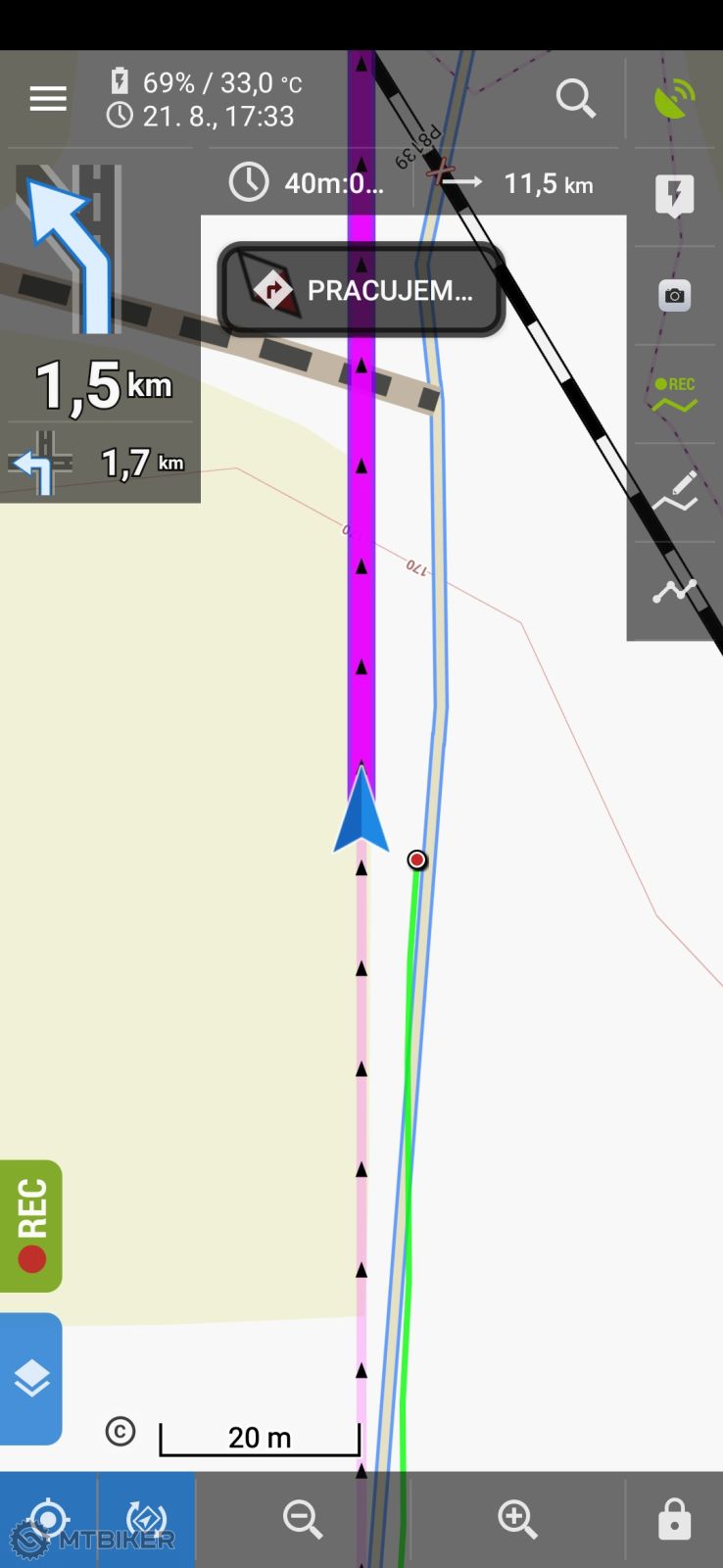Tap the map rotation icon

[147, 1517]
